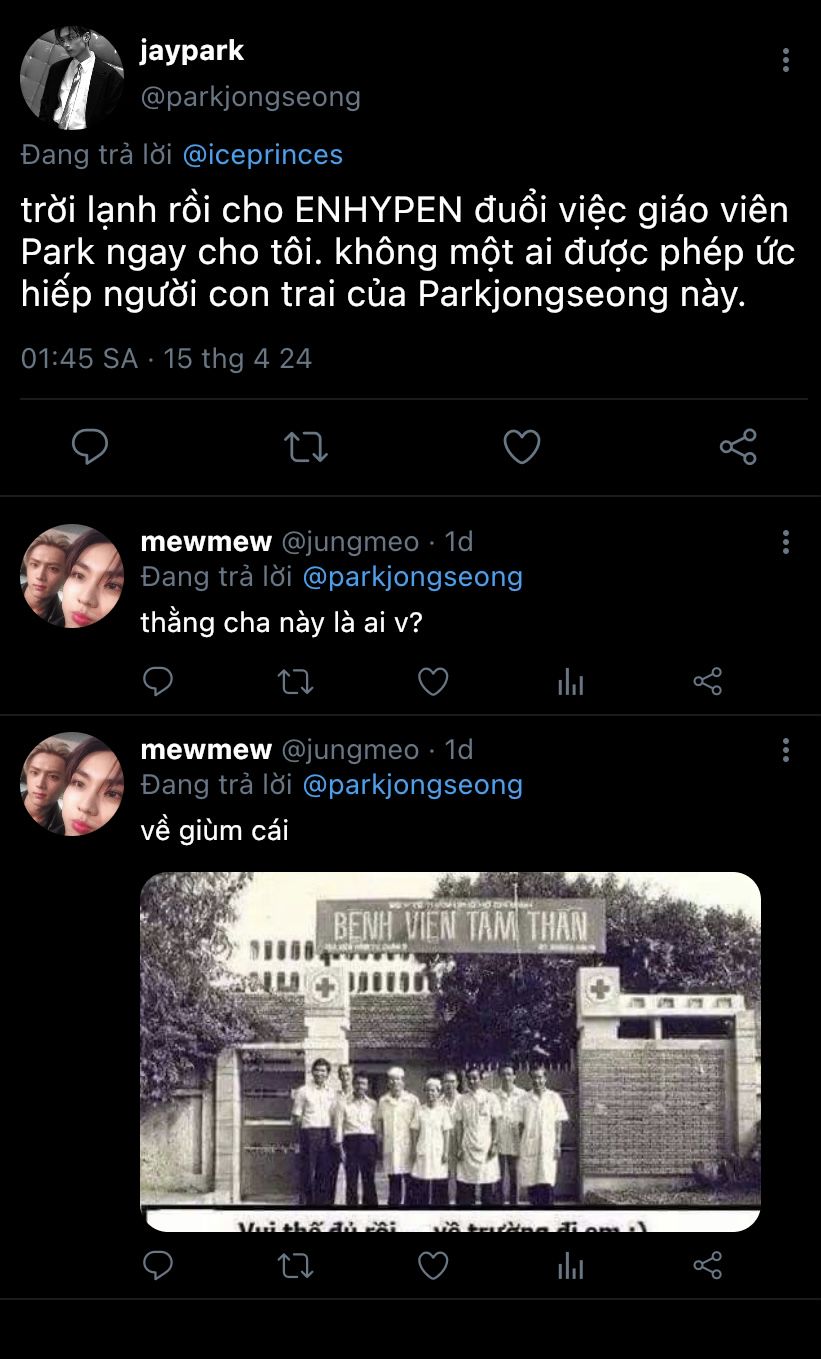Open the @iceprinces mention link
This screenshot has height=1359, width=821.
coord(264,155)
